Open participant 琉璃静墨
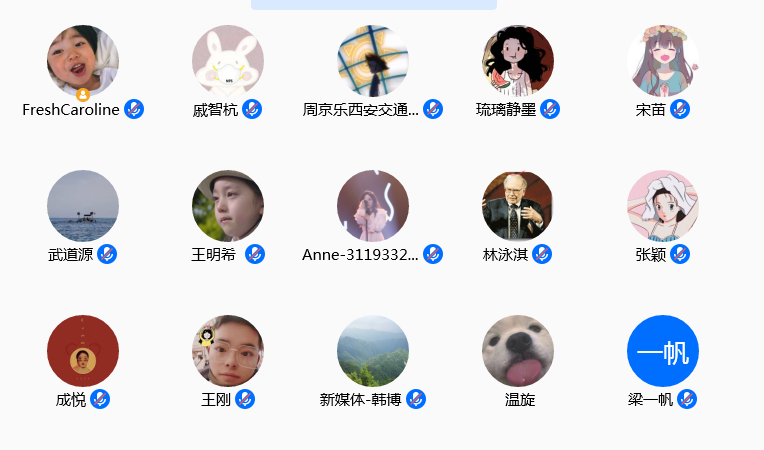 (x=518, y=61)
